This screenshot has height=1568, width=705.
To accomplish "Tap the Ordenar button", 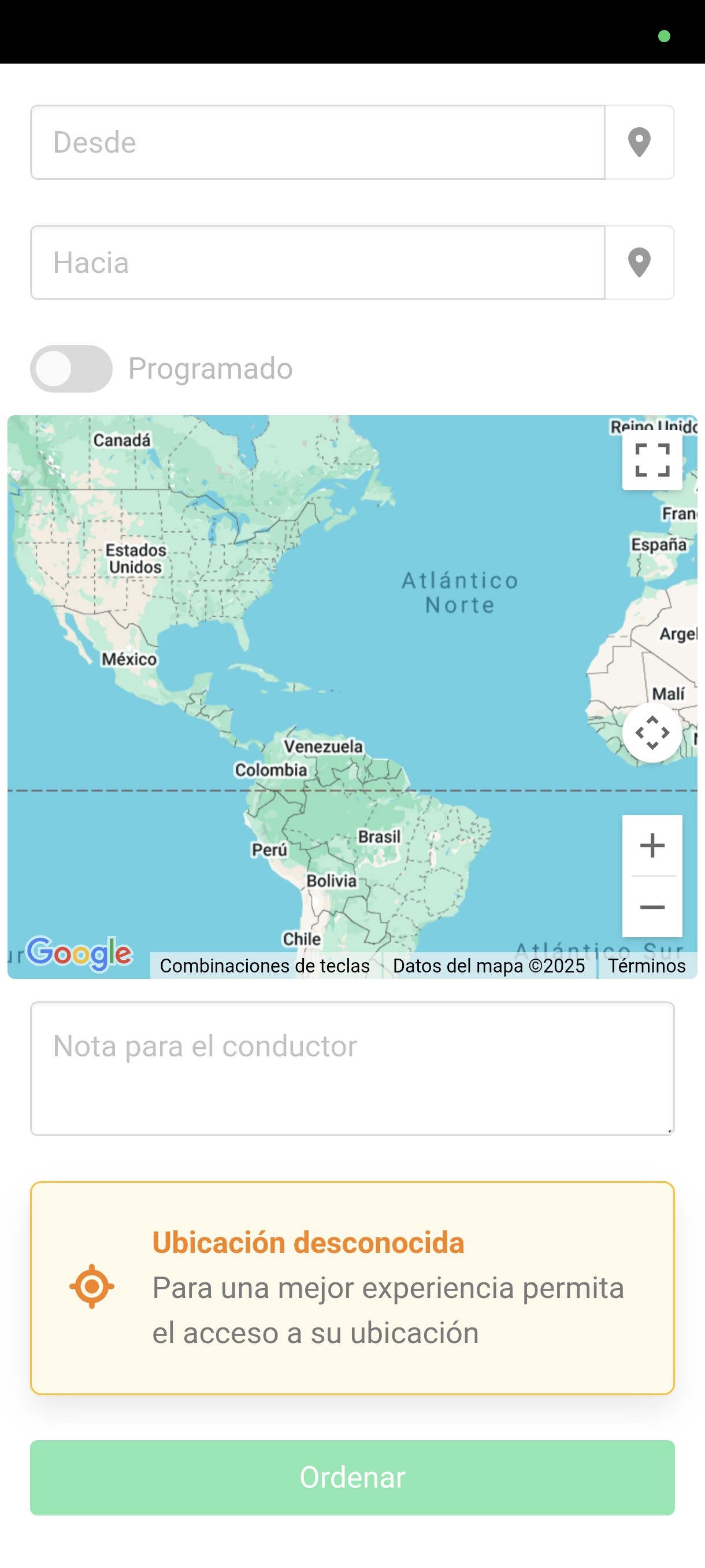I will point(352,1477).
